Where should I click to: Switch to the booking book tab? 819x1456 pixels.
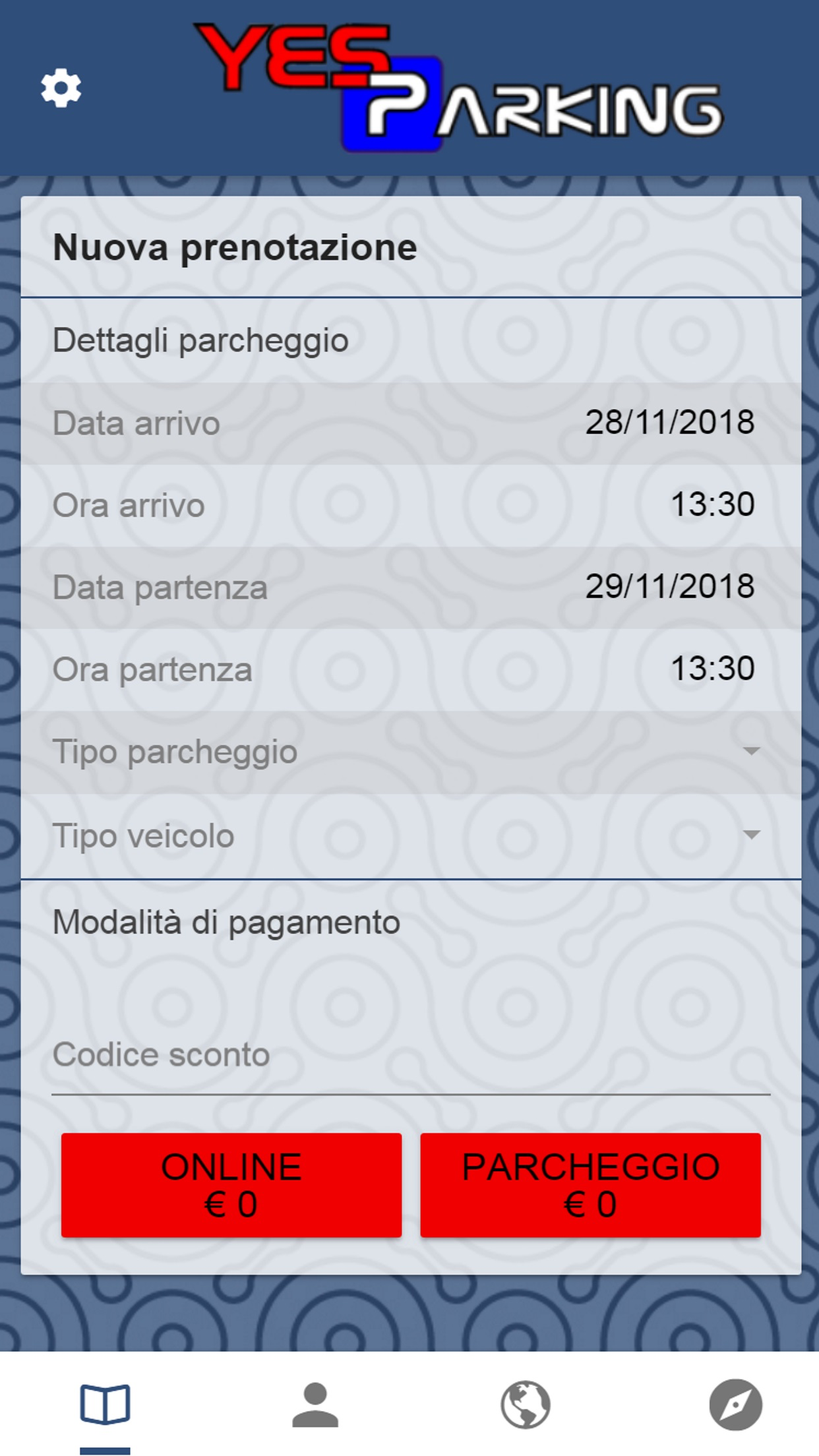click(105, 1405)
